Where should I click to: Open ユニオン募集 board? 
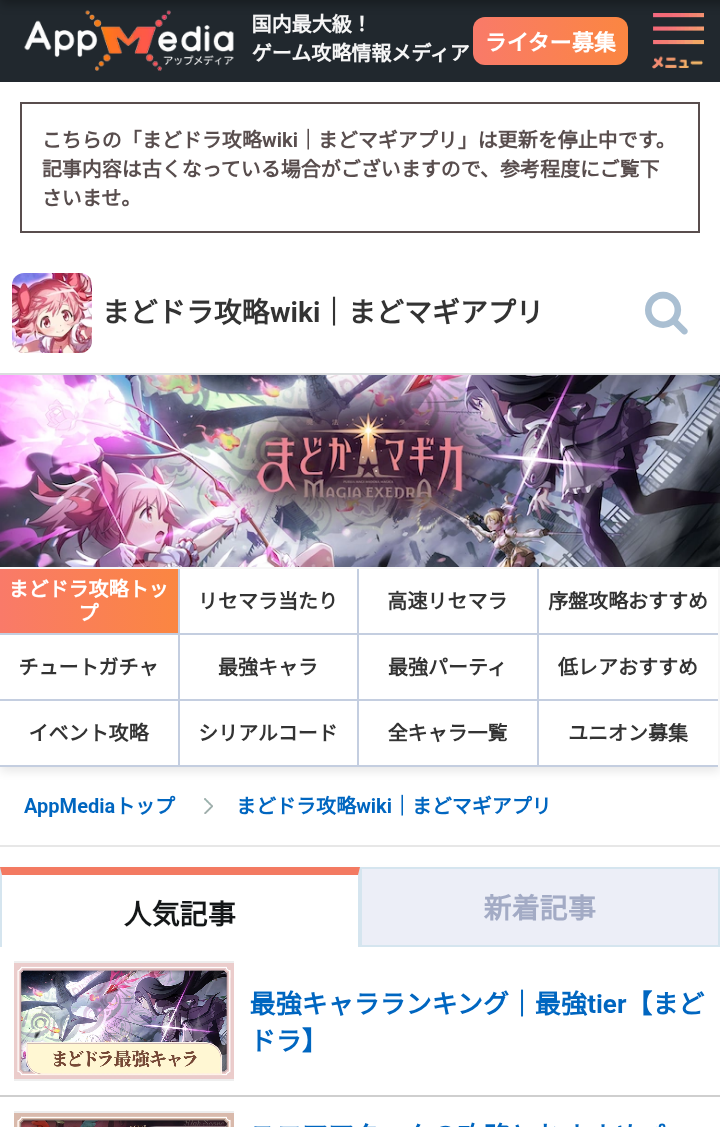[x=628, y=733]
